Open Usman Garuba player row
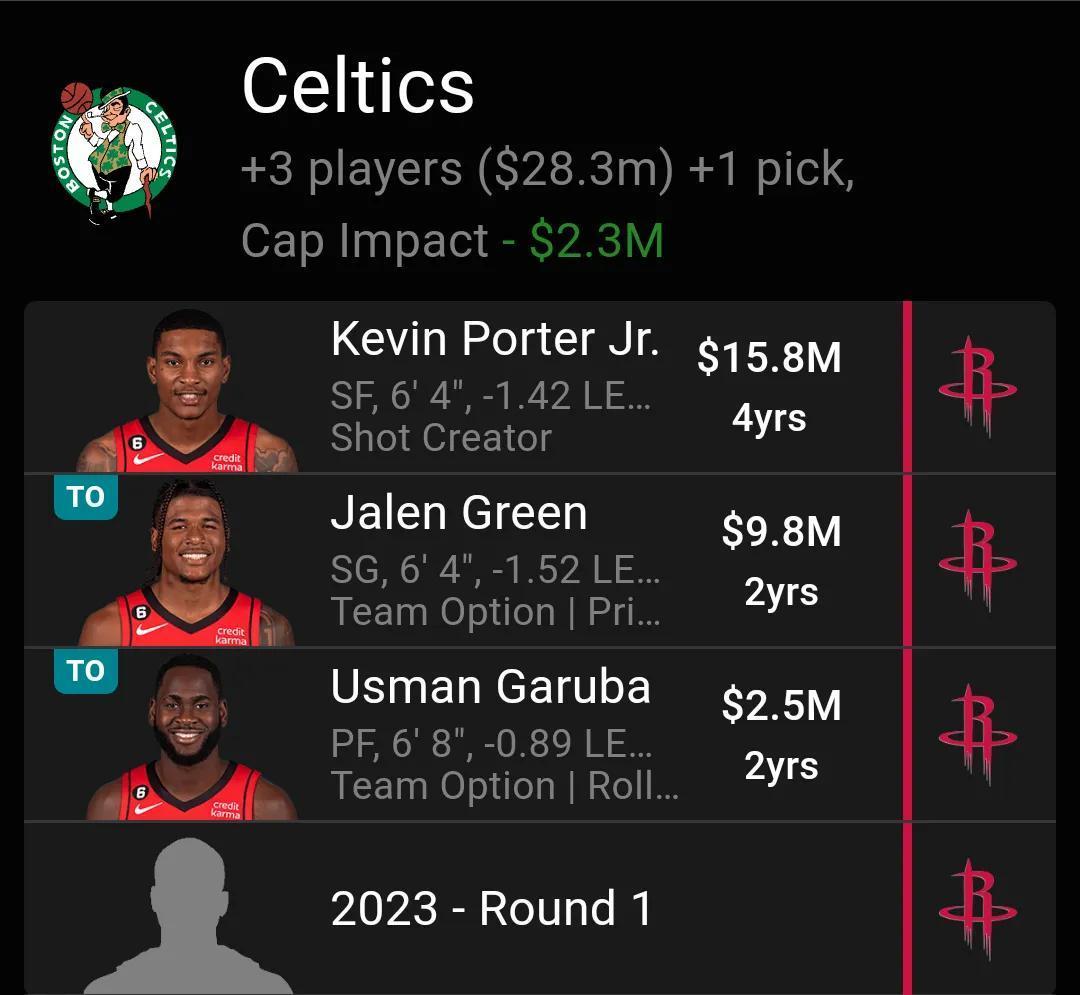Viewport: 1080px width, 995px height. (494, 736)
